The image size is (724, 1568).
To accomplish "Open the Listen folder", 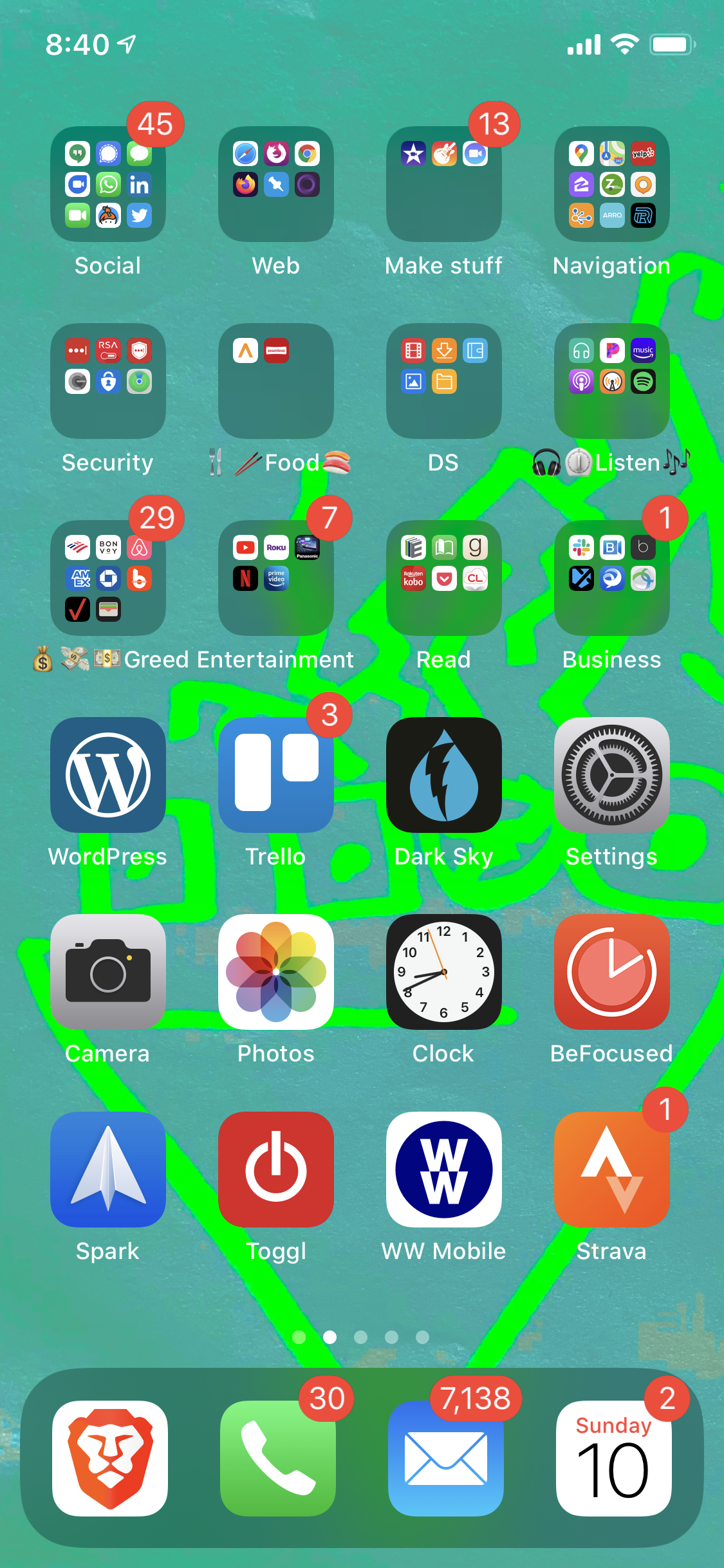I will (x=612, y=381).
